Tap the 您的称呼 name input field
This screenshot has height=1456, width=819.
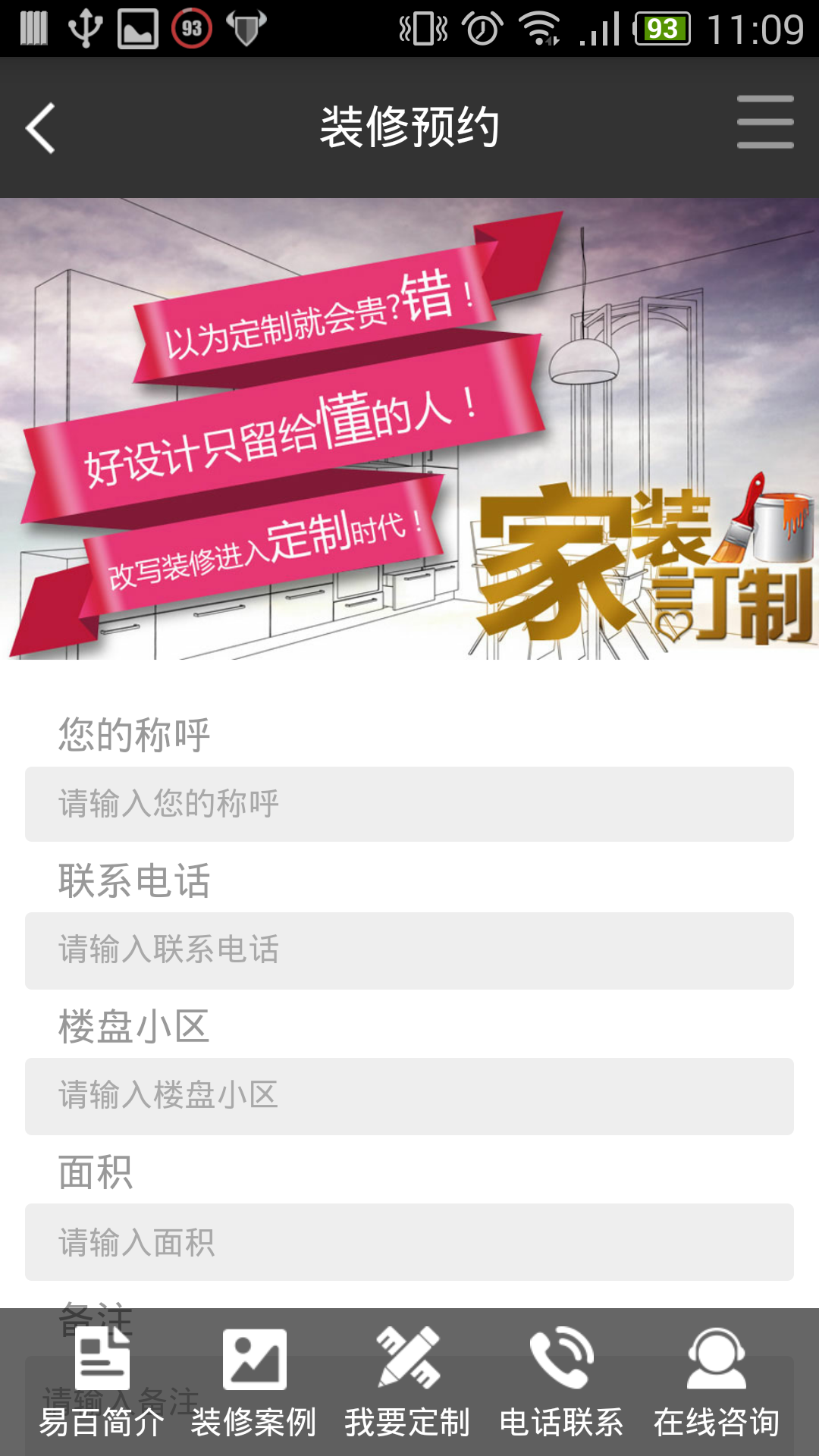409,804
